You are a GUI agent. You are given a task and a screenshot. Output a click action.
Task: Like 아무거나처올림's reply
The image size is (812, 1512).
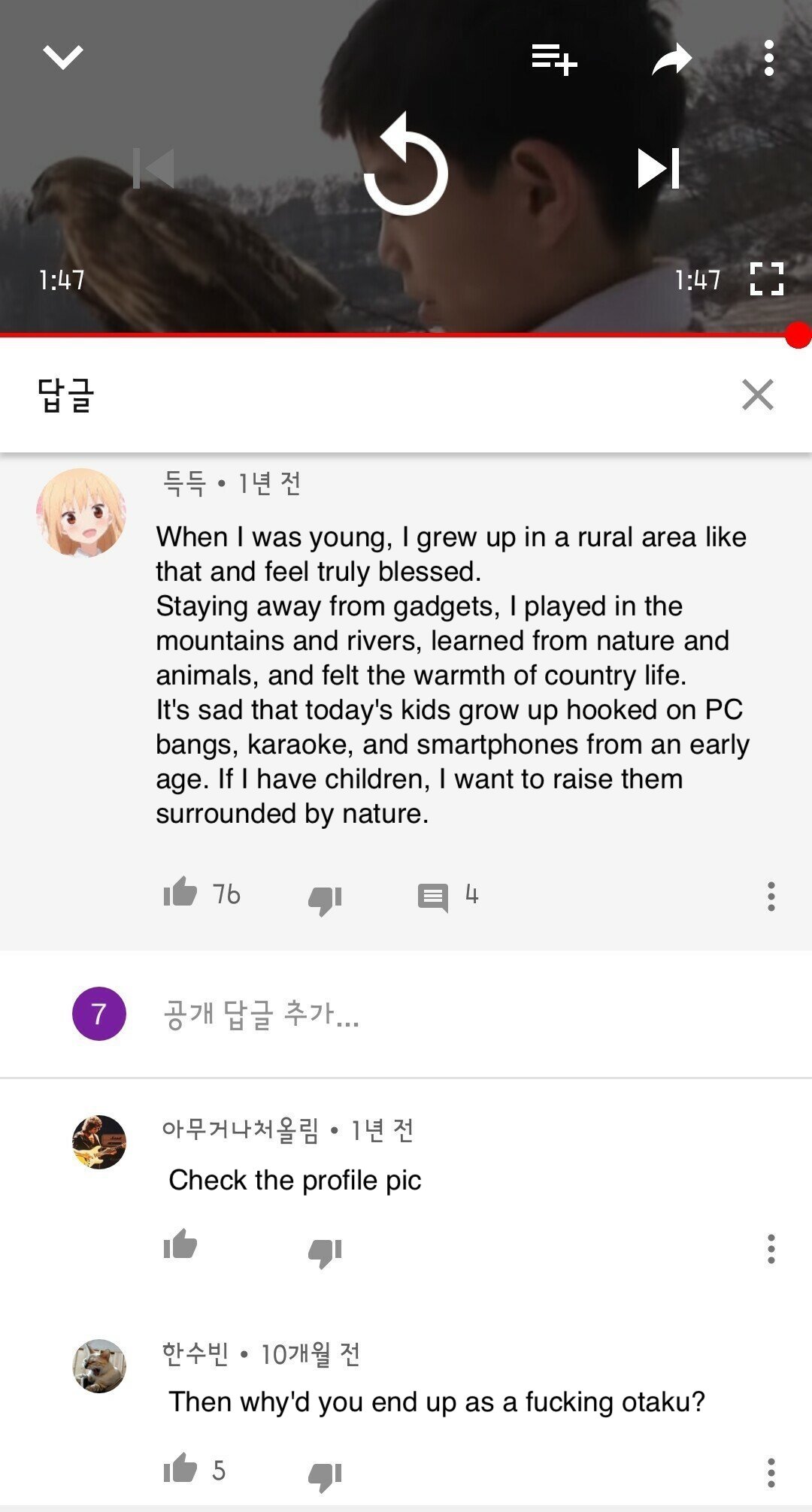click(x=180, y=1244)
